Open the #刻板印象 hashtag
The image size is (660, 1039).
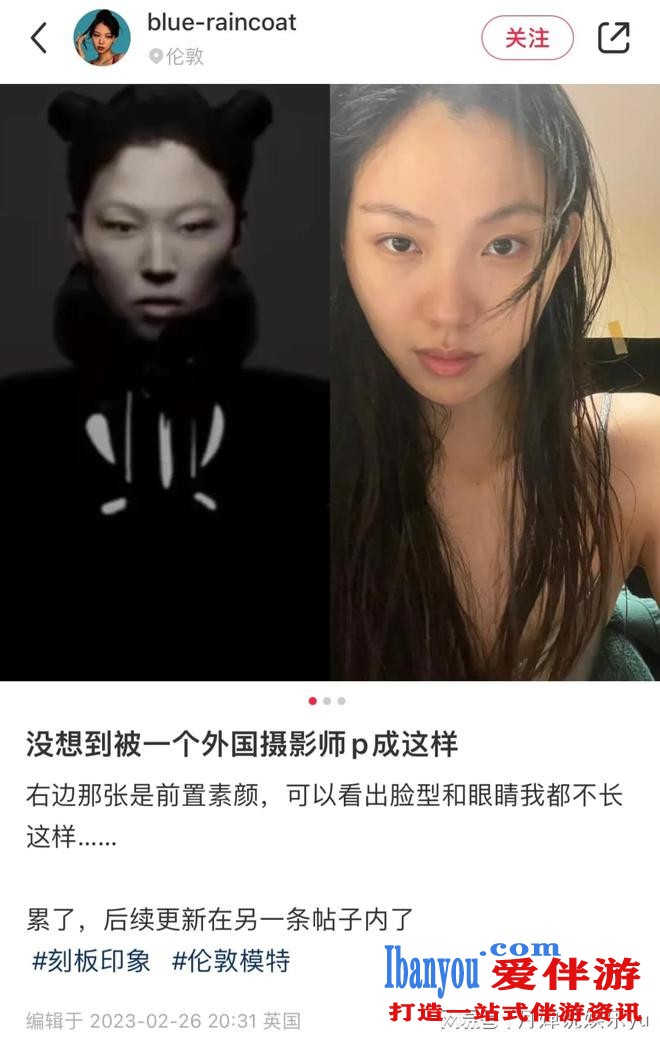point(91,961)
